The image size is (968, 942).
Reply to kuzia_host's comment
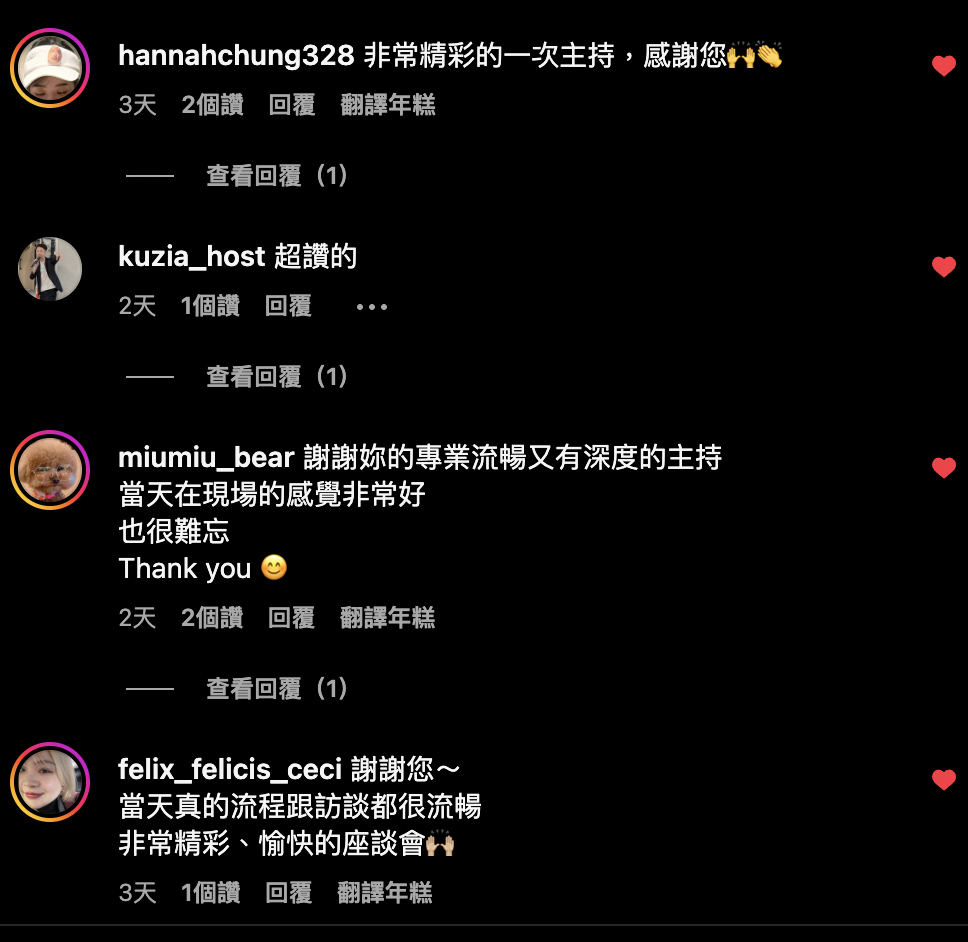click(x=288, y=306)
